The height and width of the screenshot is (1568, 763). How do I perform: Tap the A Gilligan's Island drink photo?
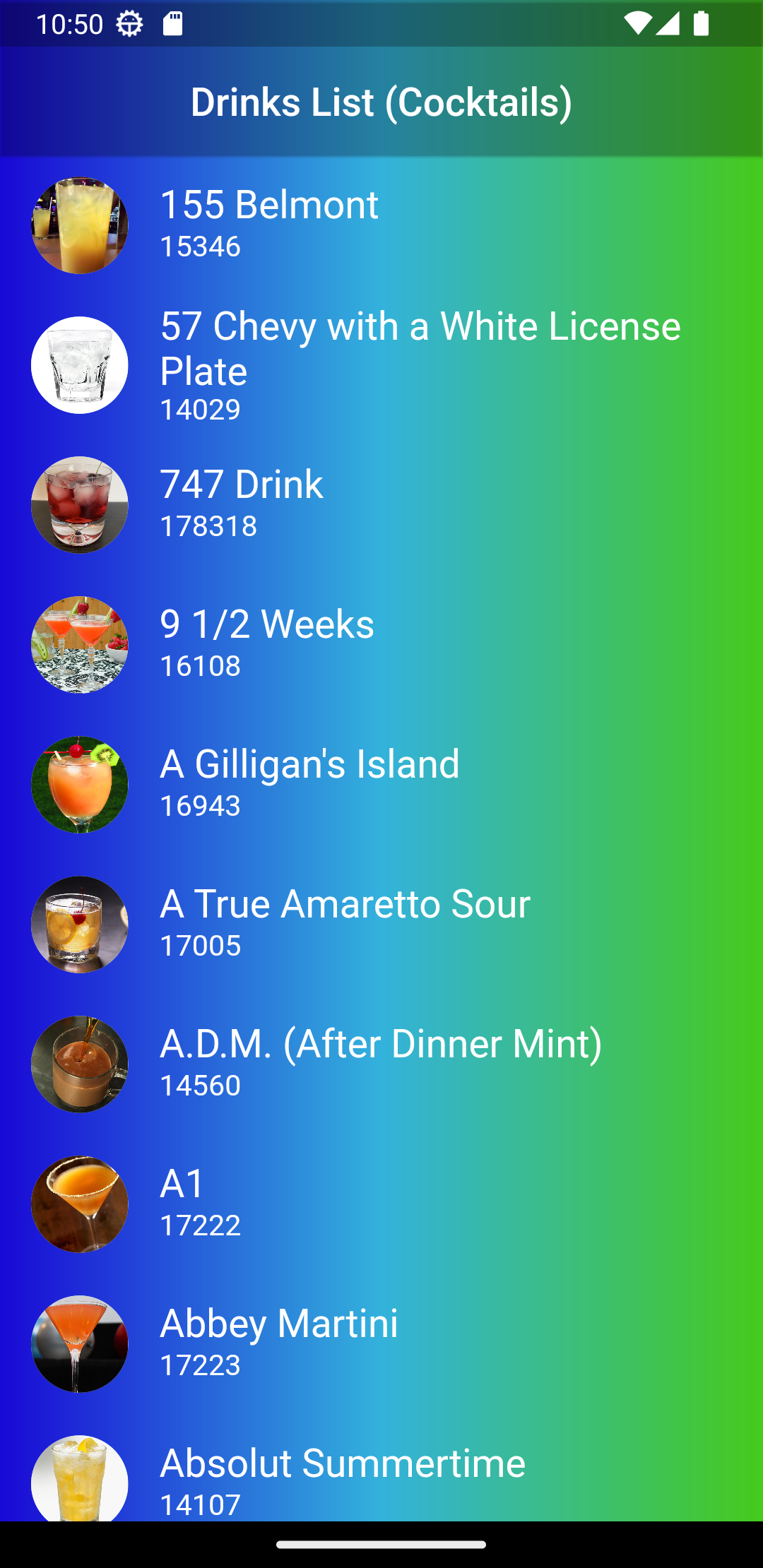click(79, 784)
